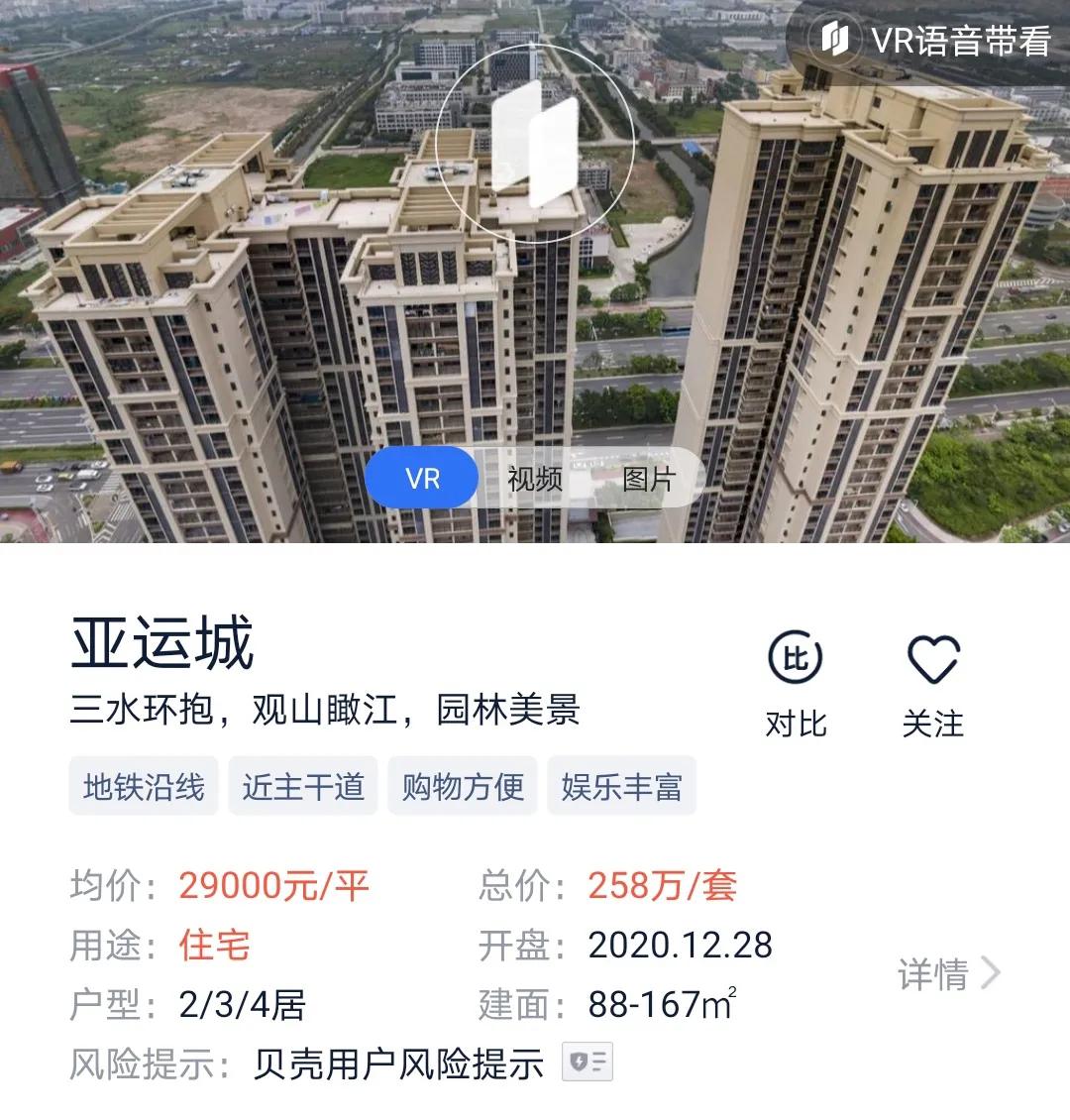1070x1120 pixels.
Task: Select the 娱乐丰富 tag chip
Action: pyautogui.click(x=621, y=785)
